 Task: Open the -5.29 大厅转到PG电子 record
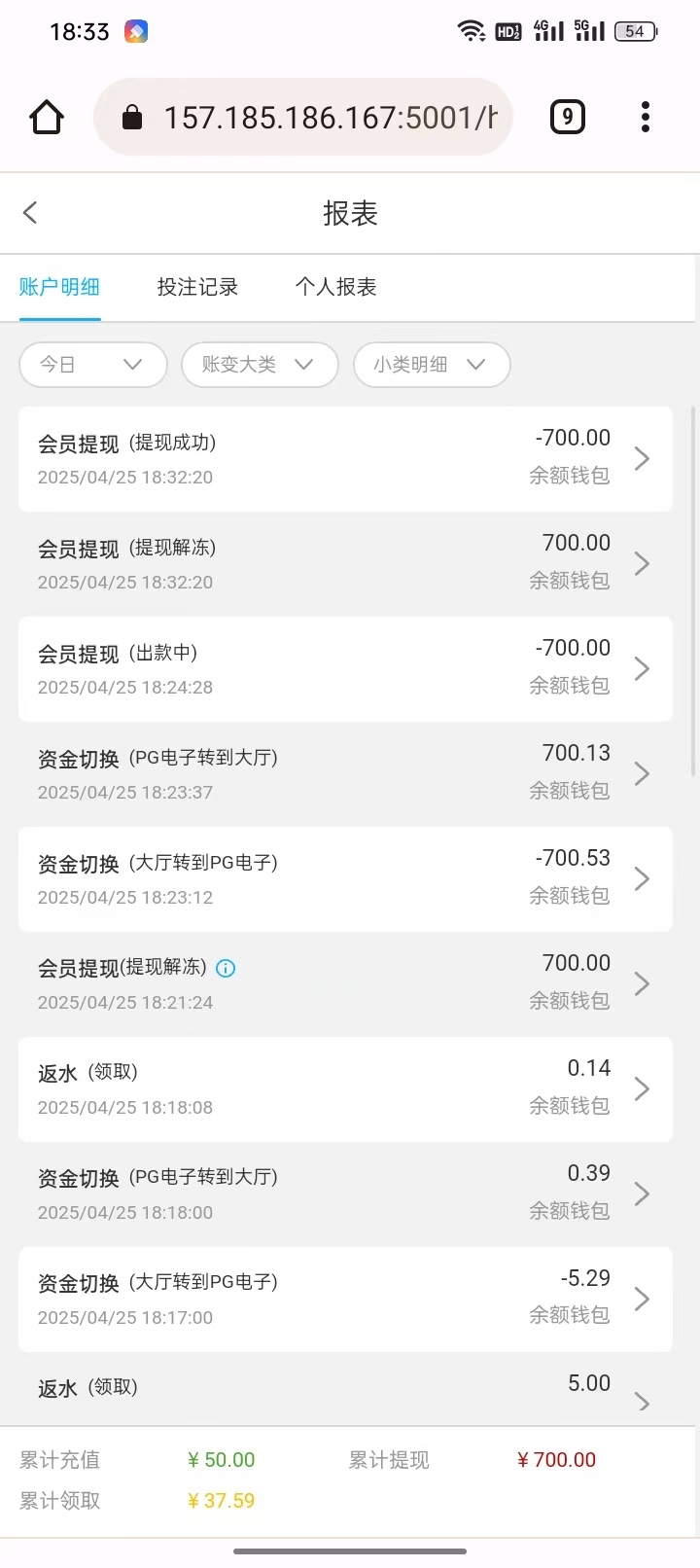pyautogui.click(x=345, y=1300)
